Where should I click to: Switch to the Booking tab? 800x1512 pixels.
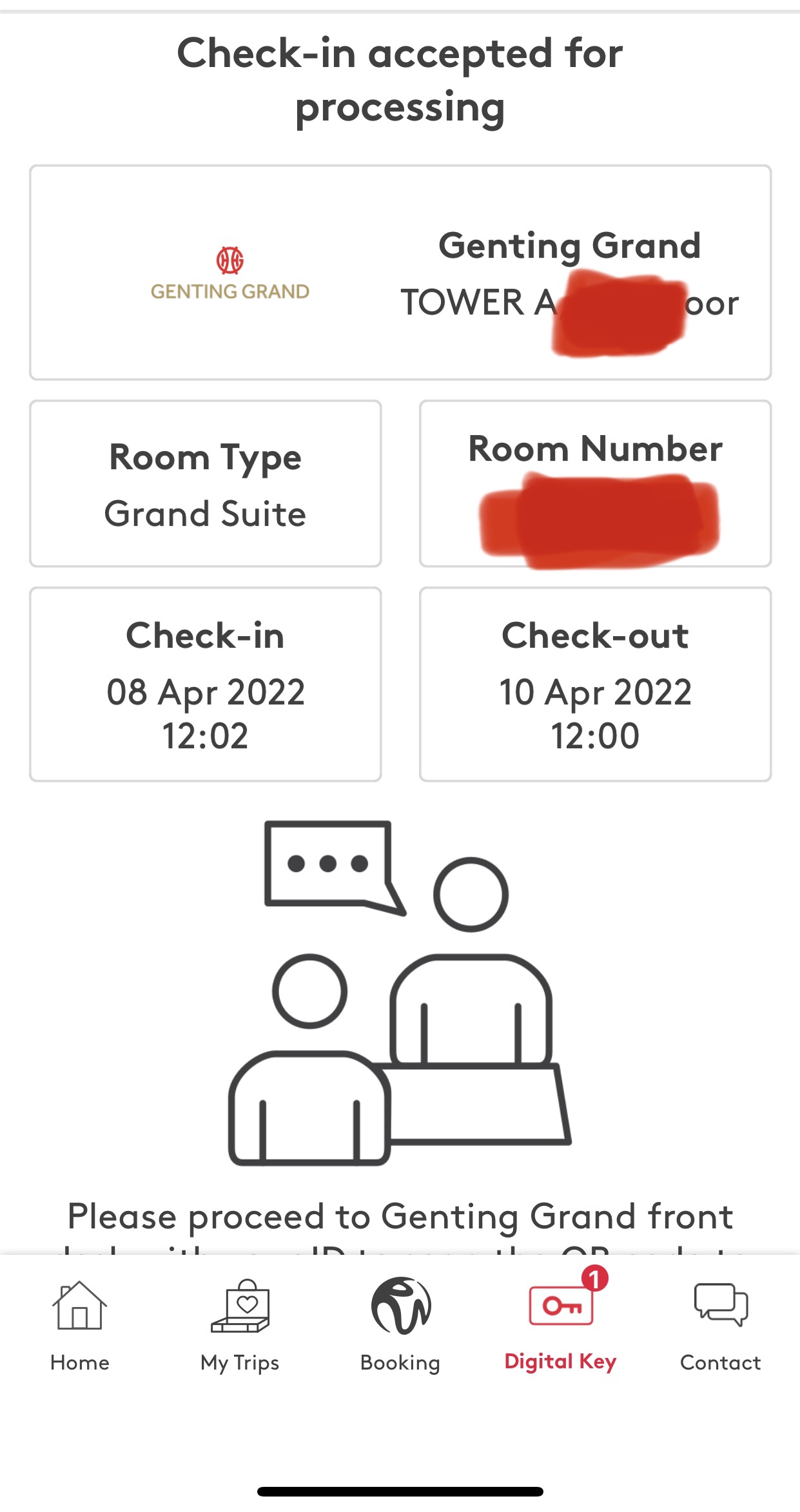[x=400, y=1325]
